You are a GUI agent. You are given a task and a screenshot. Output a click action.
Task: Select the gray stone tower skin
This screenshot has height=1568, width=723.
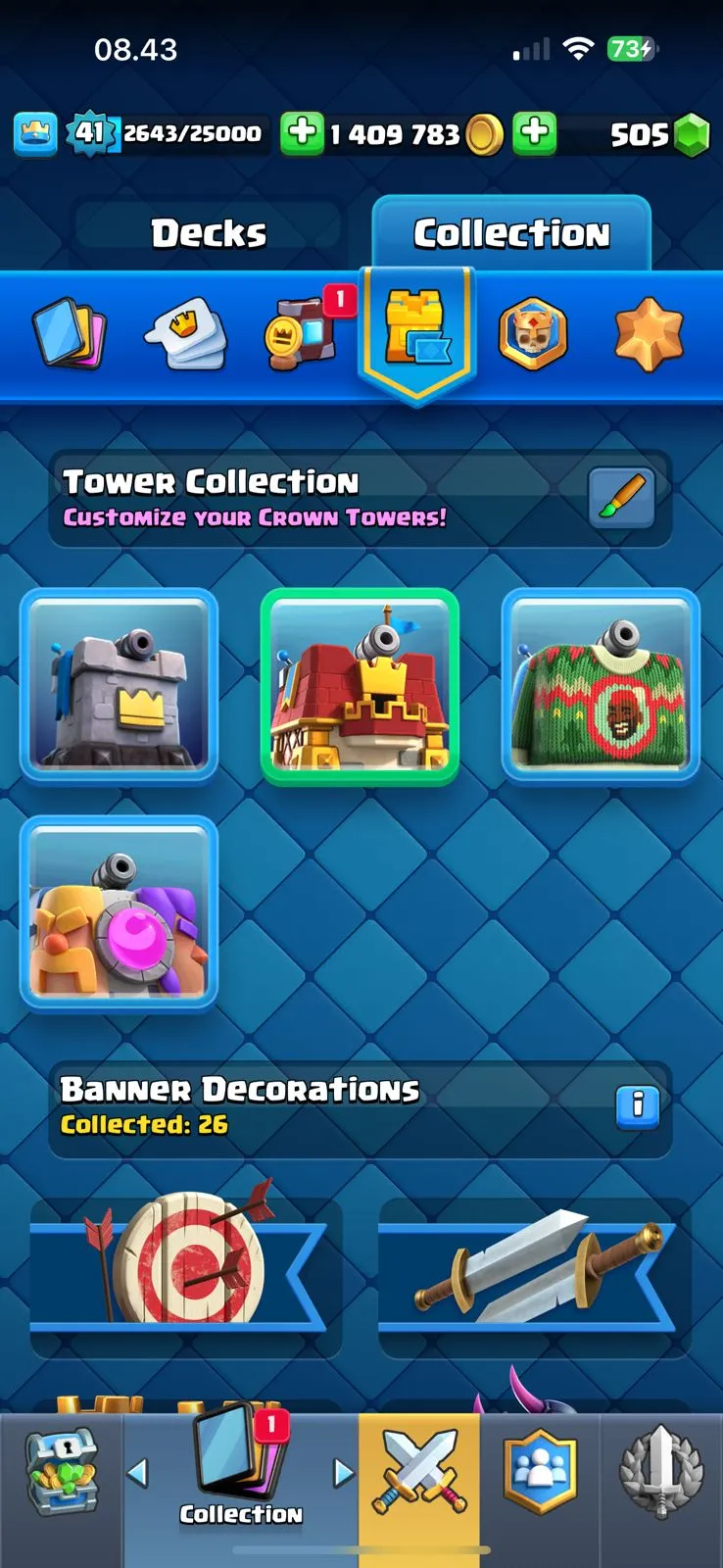tap(119, 685)
